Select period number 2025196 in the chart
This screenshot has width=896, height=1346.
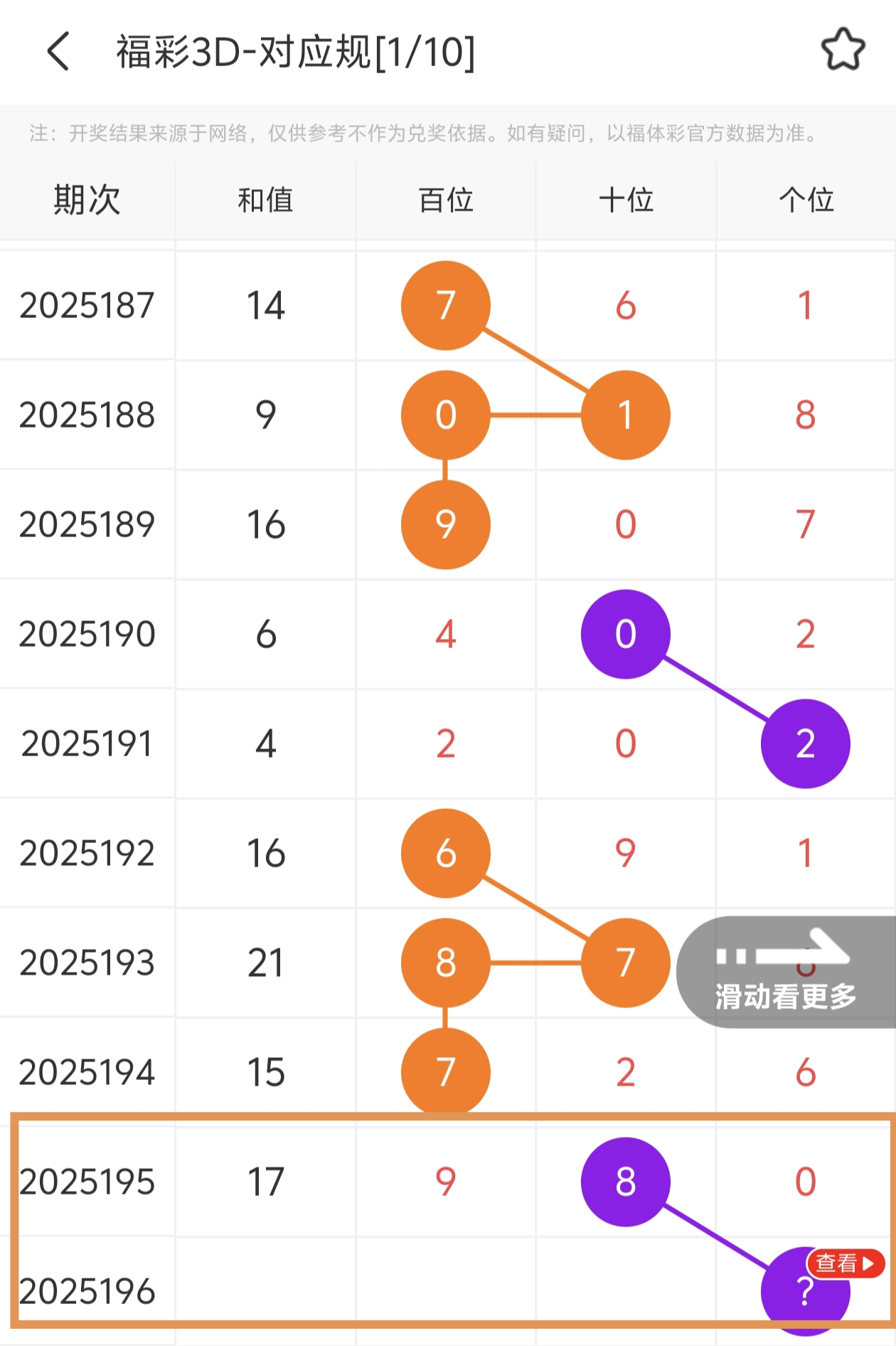pos(87,1291)
